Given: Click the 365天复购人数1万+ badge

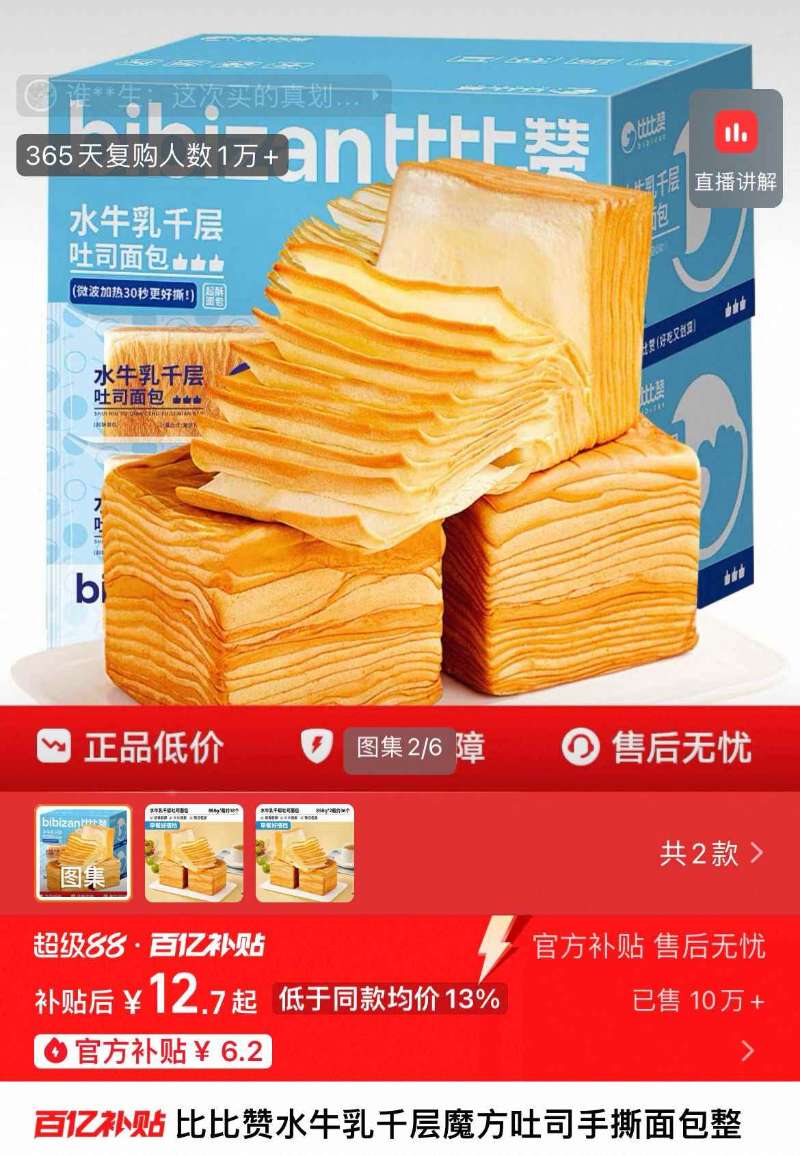Looking at the screenshot, I should pos(152,155).
